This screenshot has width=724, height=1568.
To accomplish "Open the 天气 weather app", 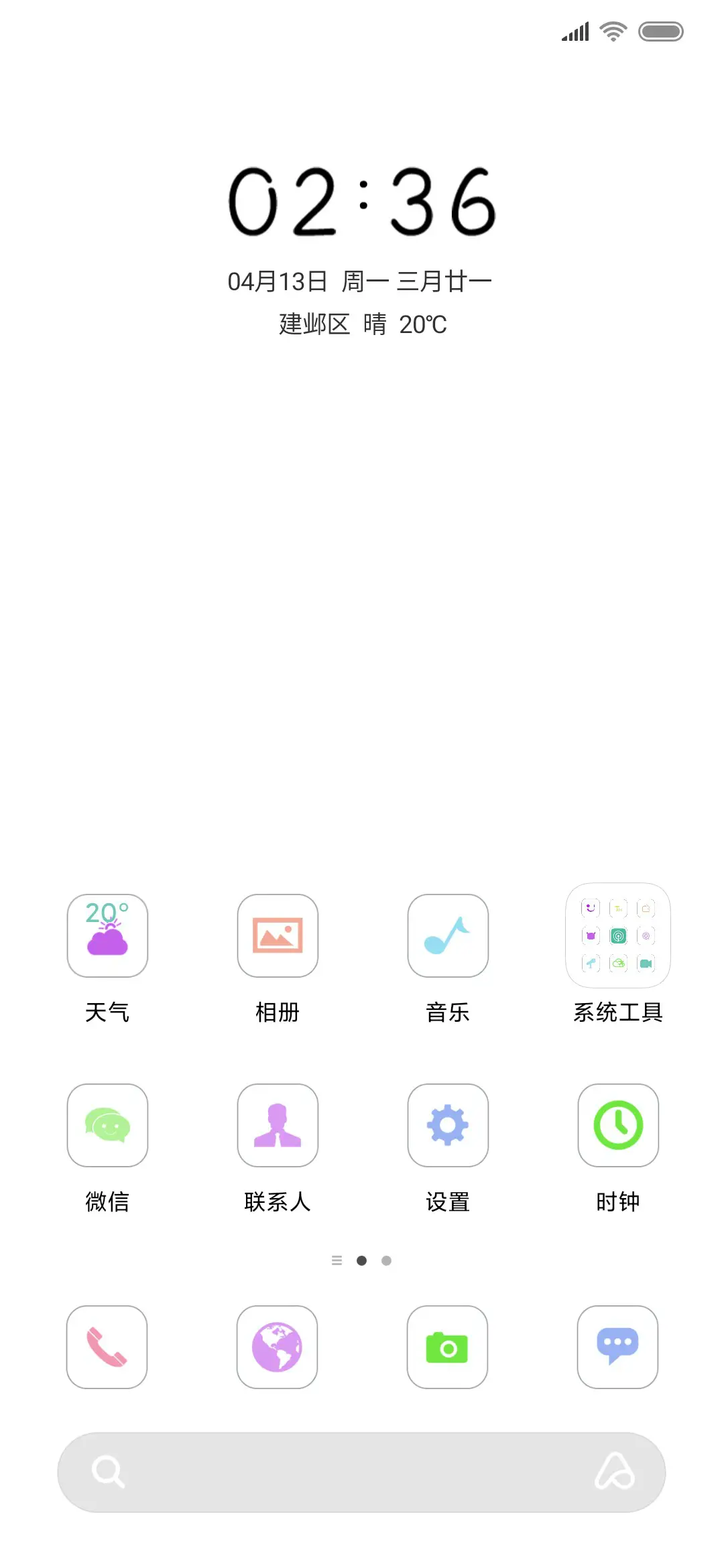I will coord(107,936).
